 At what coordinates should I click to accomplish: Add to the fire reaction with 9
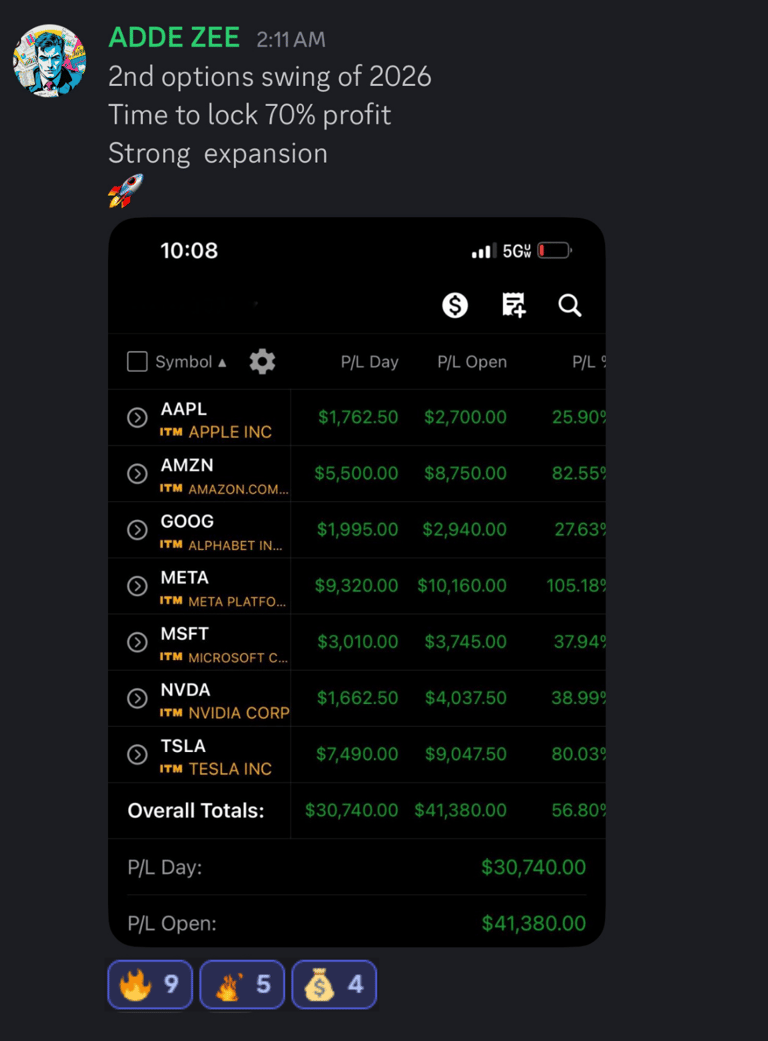point(150,985)
